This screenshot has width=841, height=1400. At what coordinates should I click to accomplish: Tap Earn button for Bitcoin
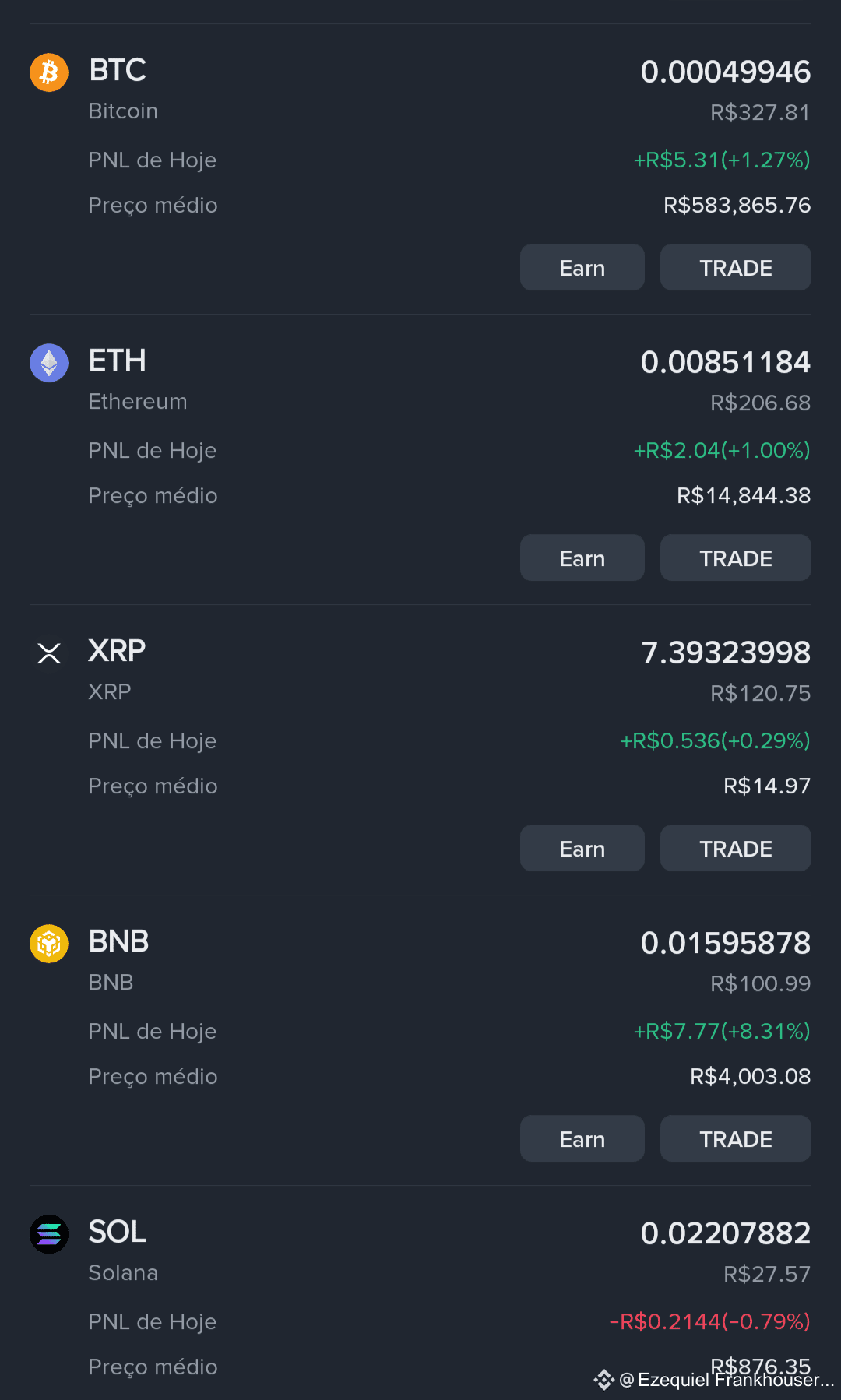click(582, 267)
